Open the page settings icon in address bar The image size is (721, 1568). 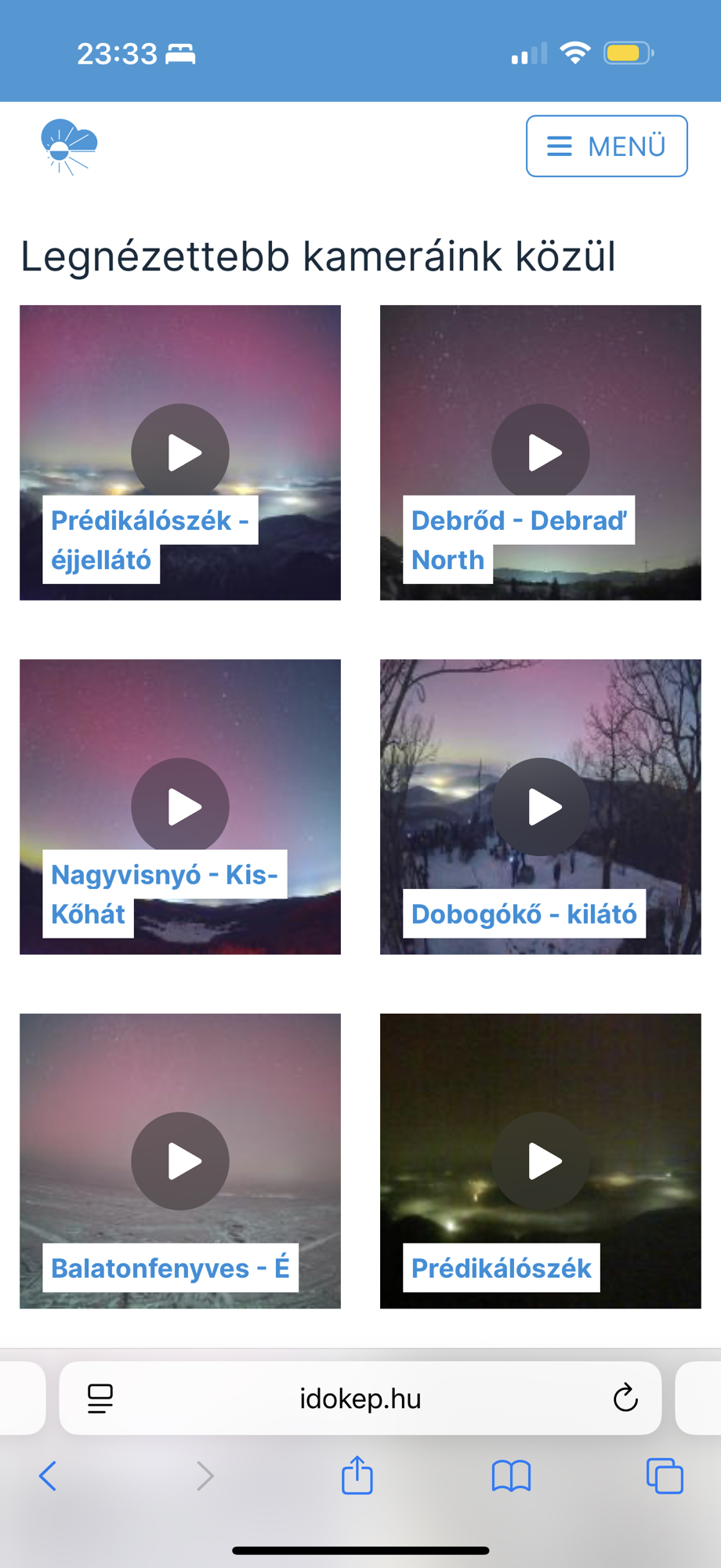[x=100, y=1399]
